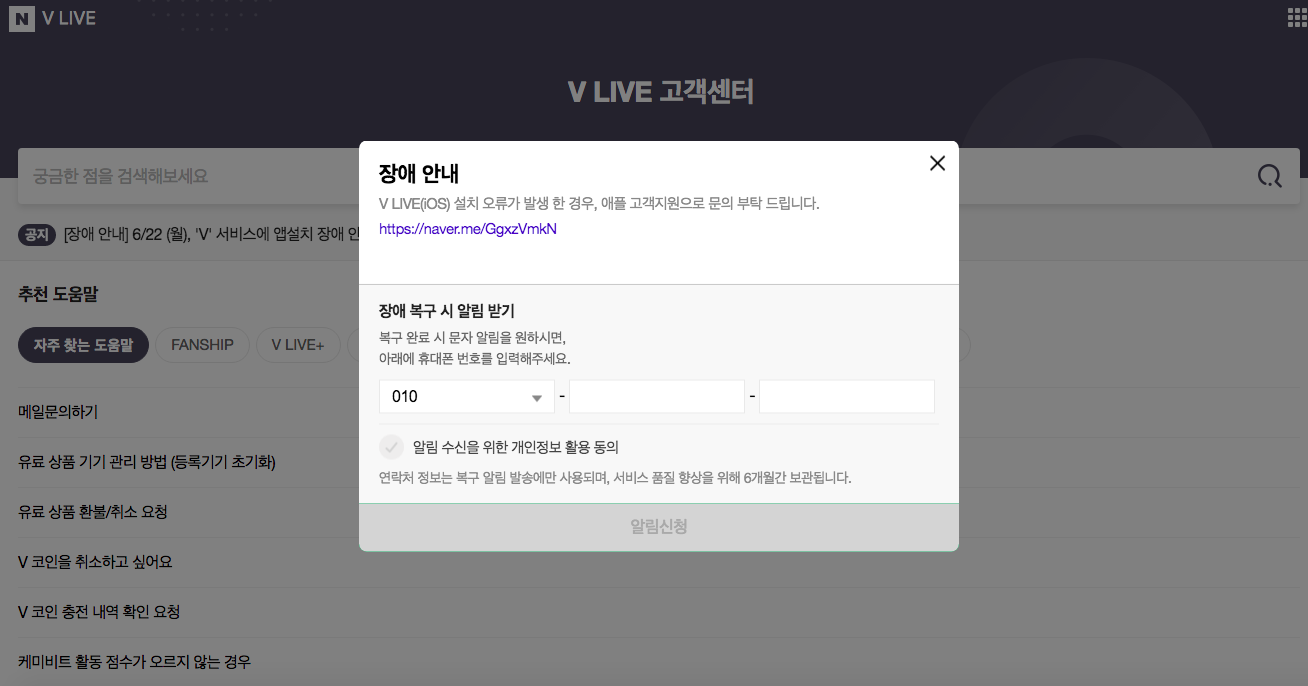
Task: Open 유료 상품 환불/취소 요청 article
Action: coord(93,512)
